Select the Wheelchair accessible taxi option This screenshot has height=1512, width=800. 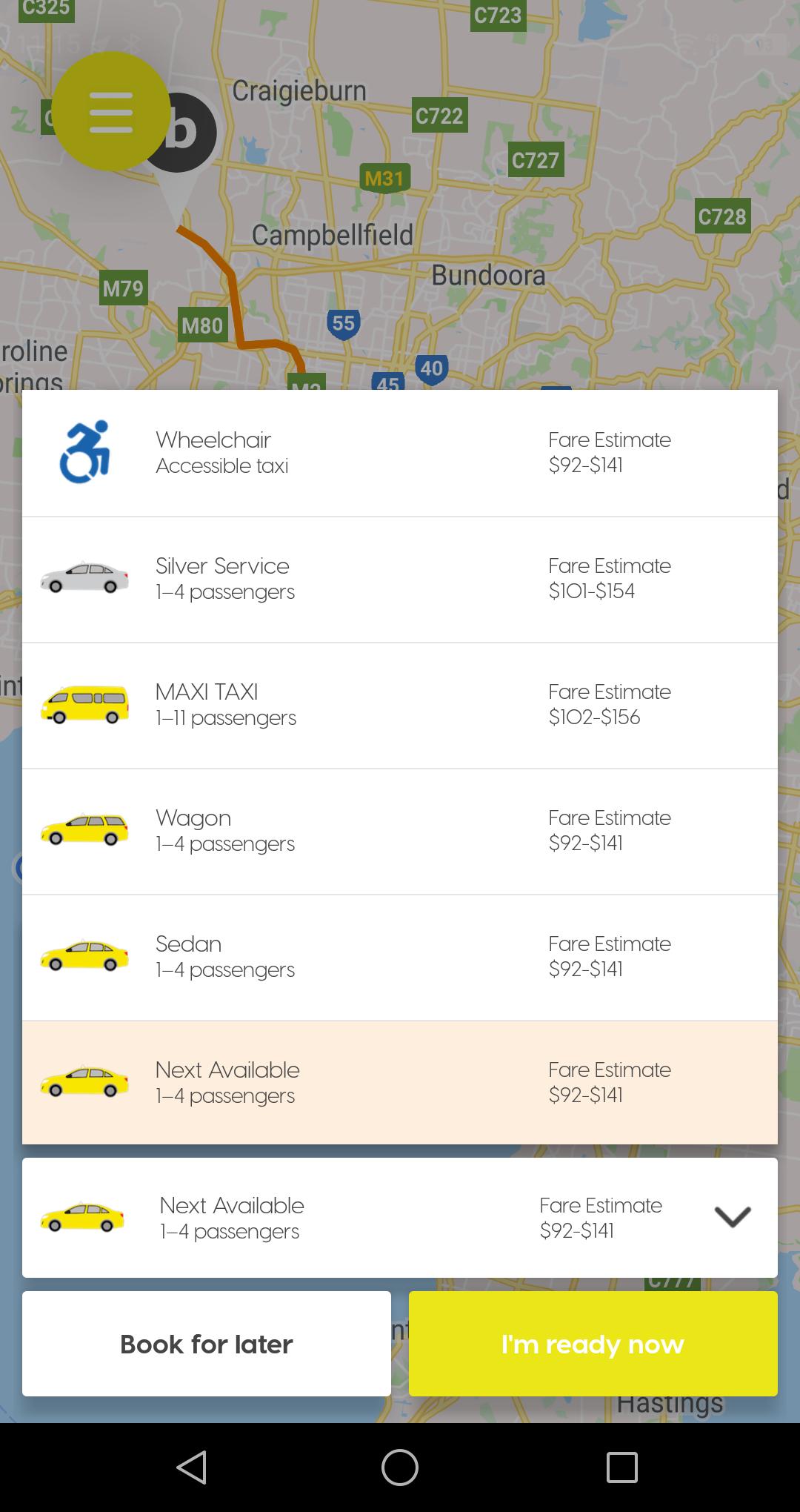(400, 453)
